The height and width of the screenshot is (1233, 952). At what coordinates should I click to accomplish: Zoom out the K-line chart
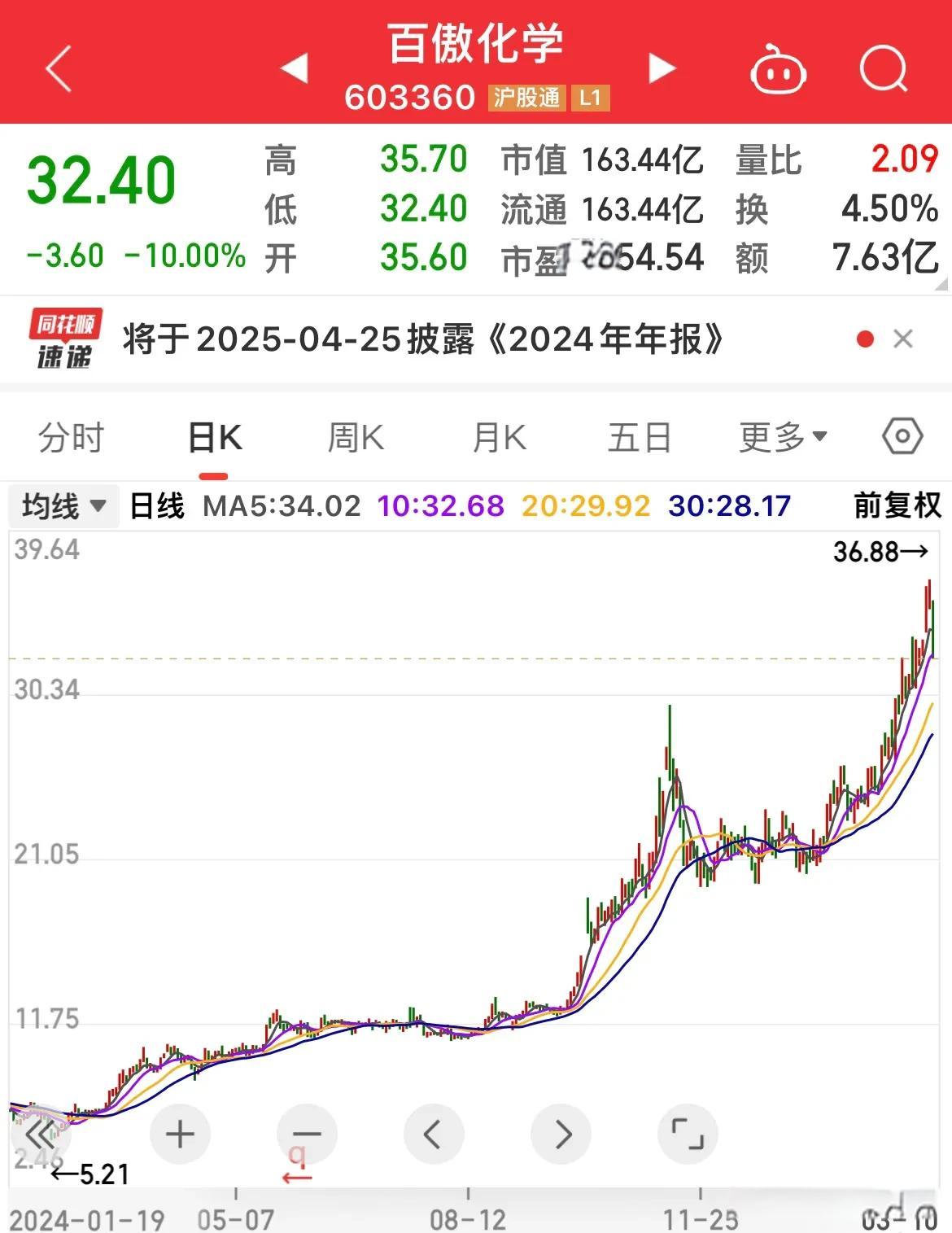pyautogui.click(x=306, y=1134)
